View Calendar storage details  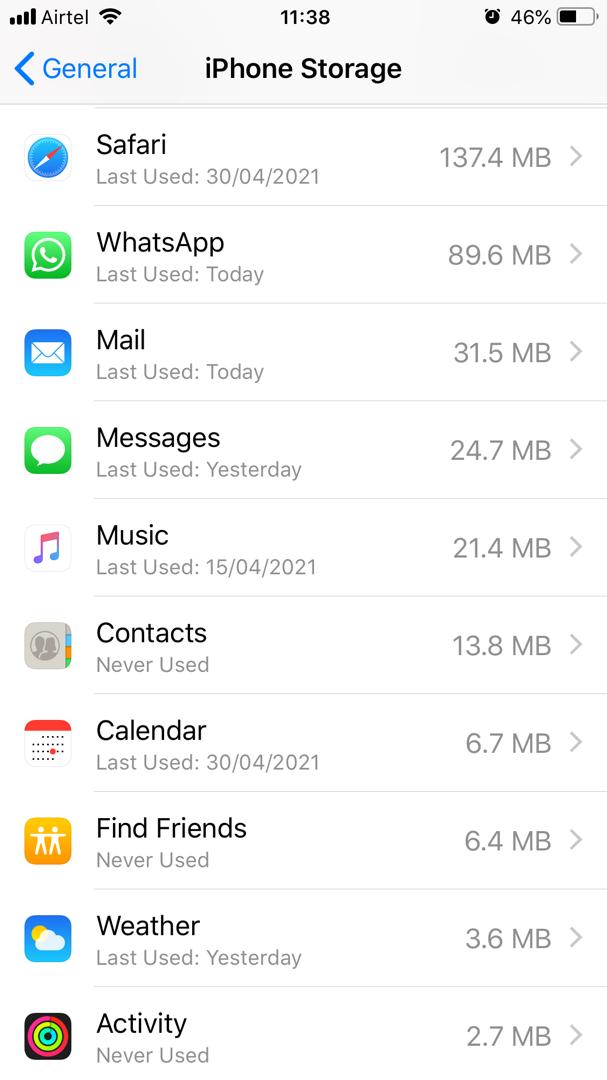click(303, 744)
